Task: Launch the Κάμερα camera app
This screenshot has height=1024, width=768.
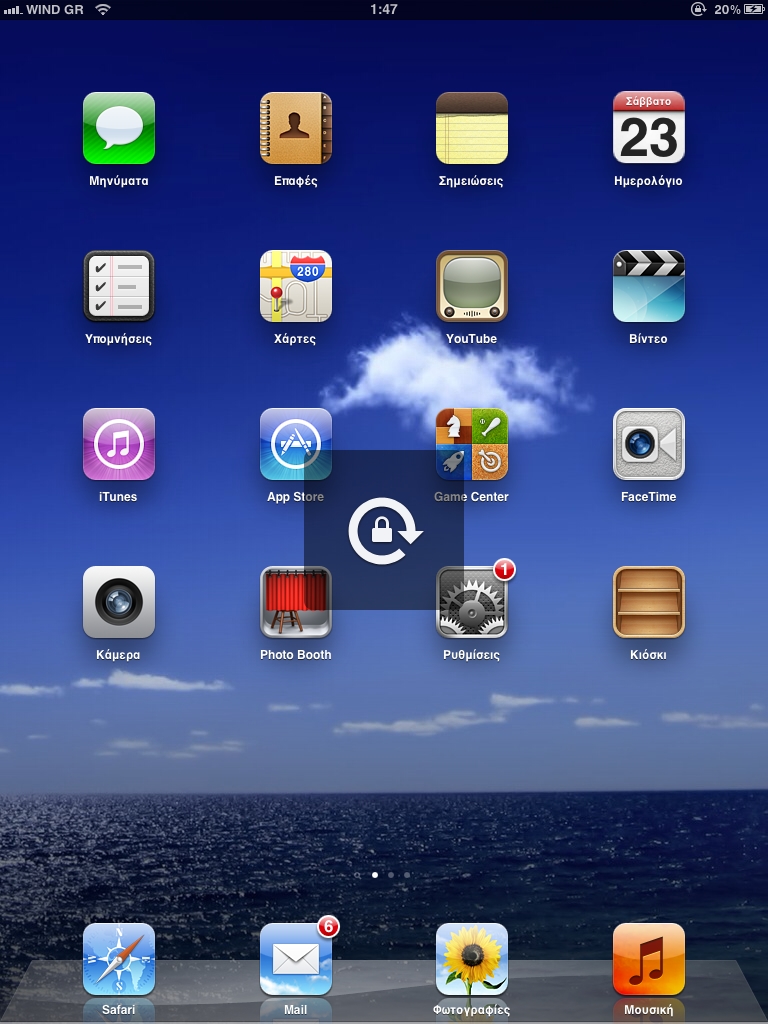Action: (119, 602)
